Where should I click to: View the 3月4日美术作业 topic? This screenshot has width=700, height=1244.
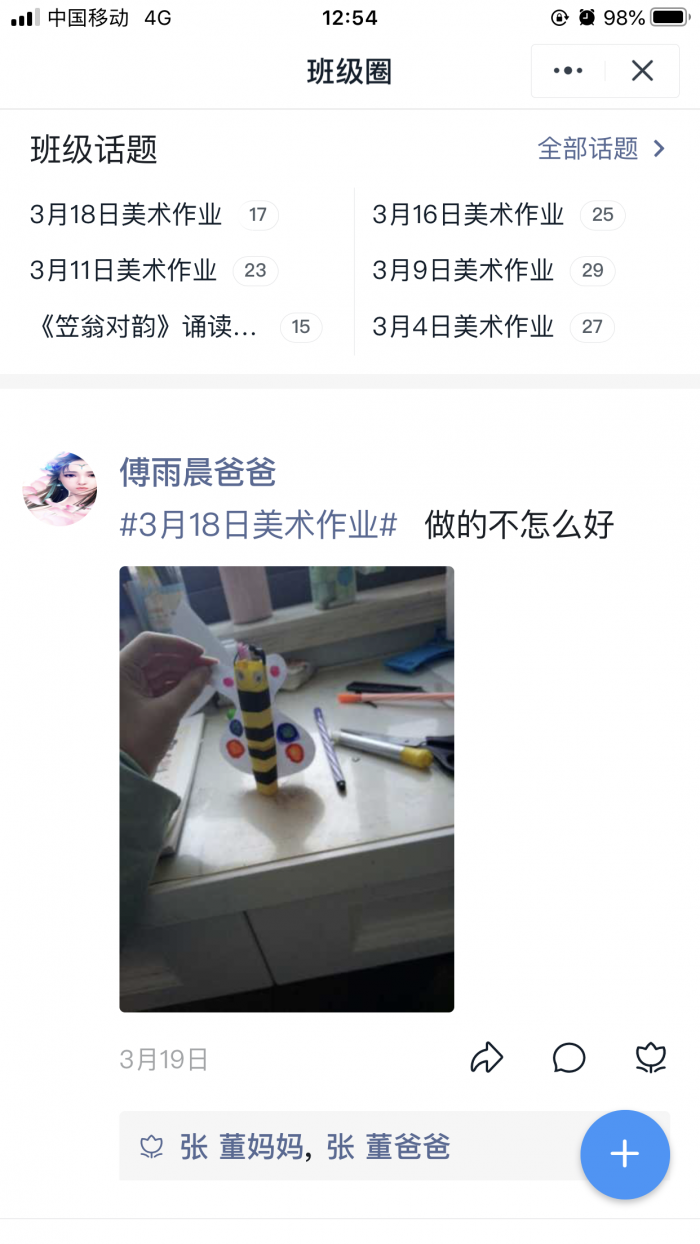pos(463,327)
